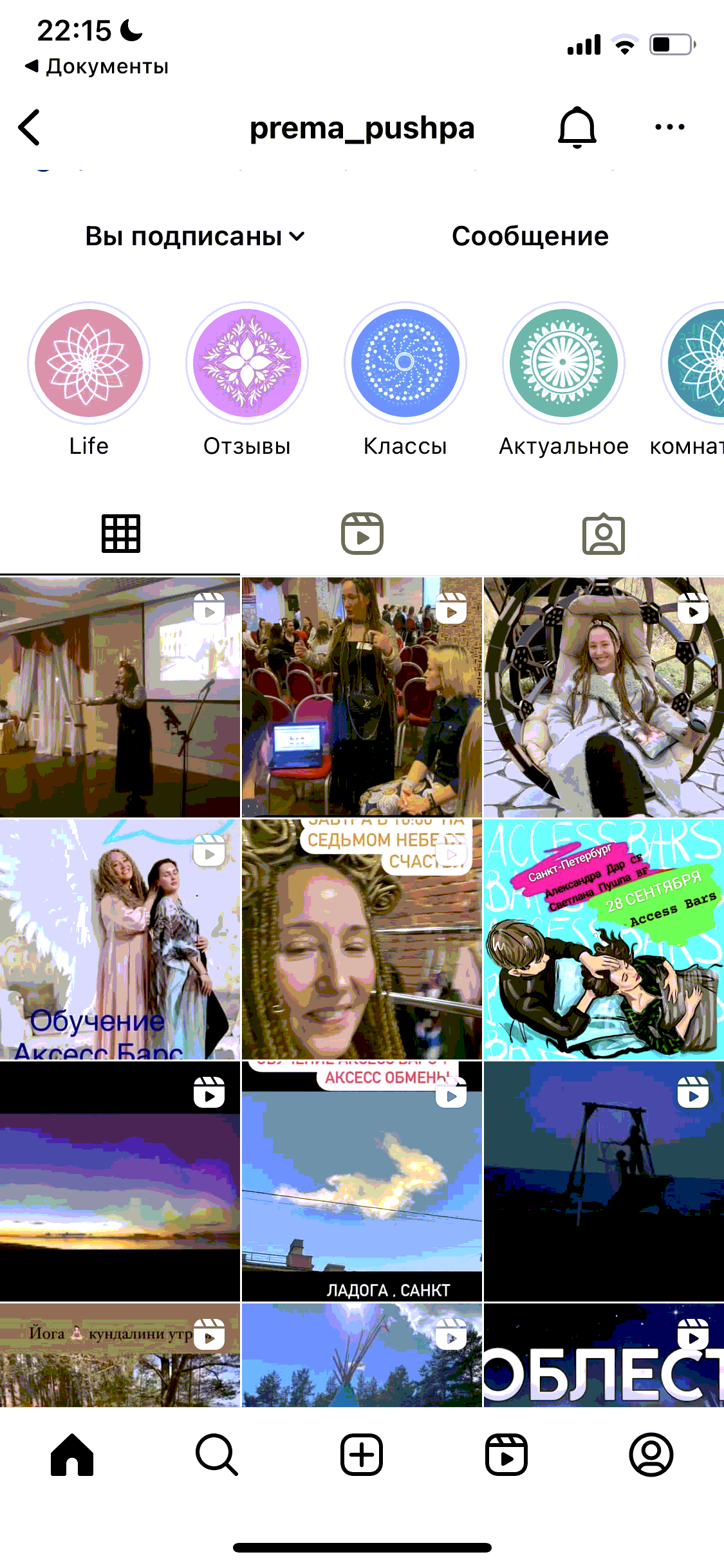Switch to the Reels tab of the profile
This screenshot has height=1568, width=724.
[362, 534]
